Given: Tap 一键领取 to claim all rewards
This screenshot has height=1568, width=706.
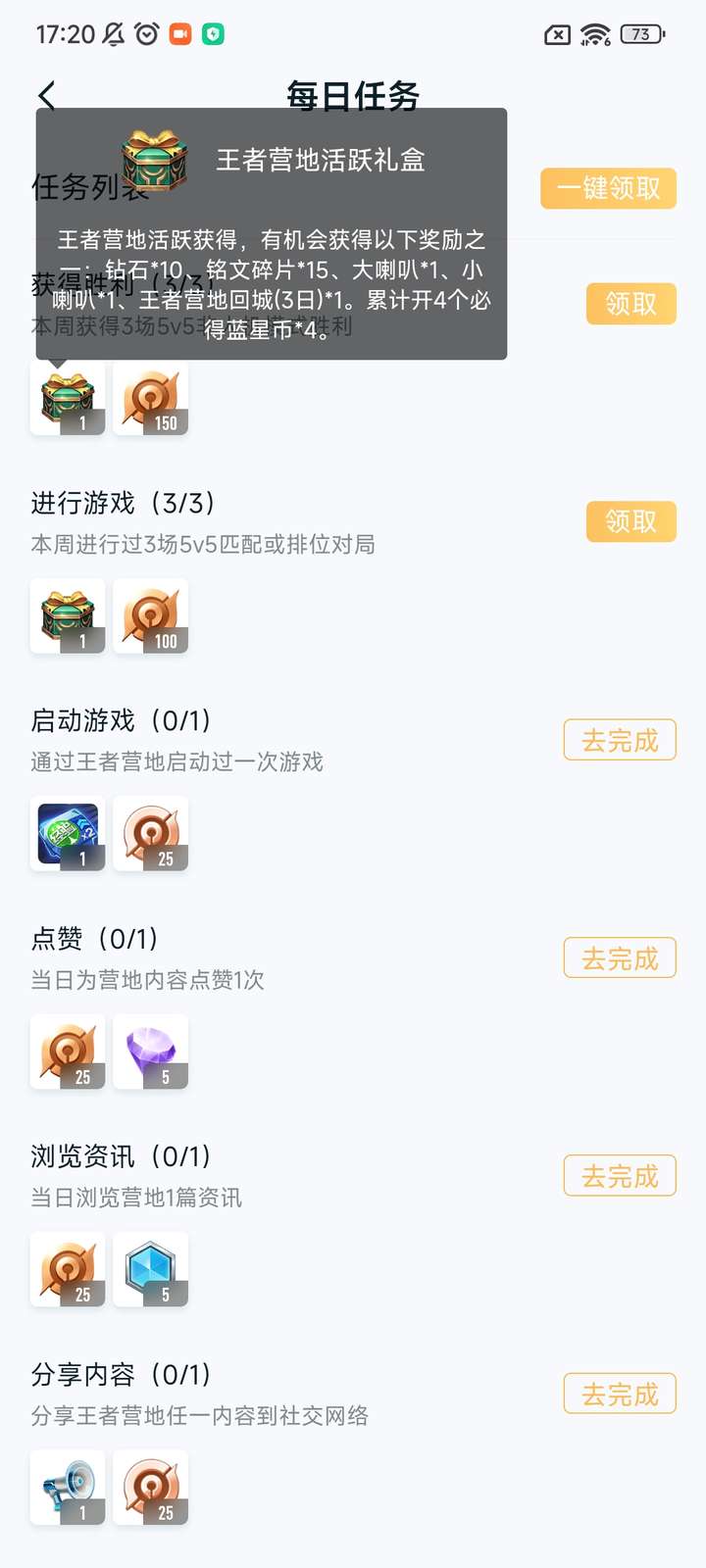Looking at the screenshot, I should 608,188.
